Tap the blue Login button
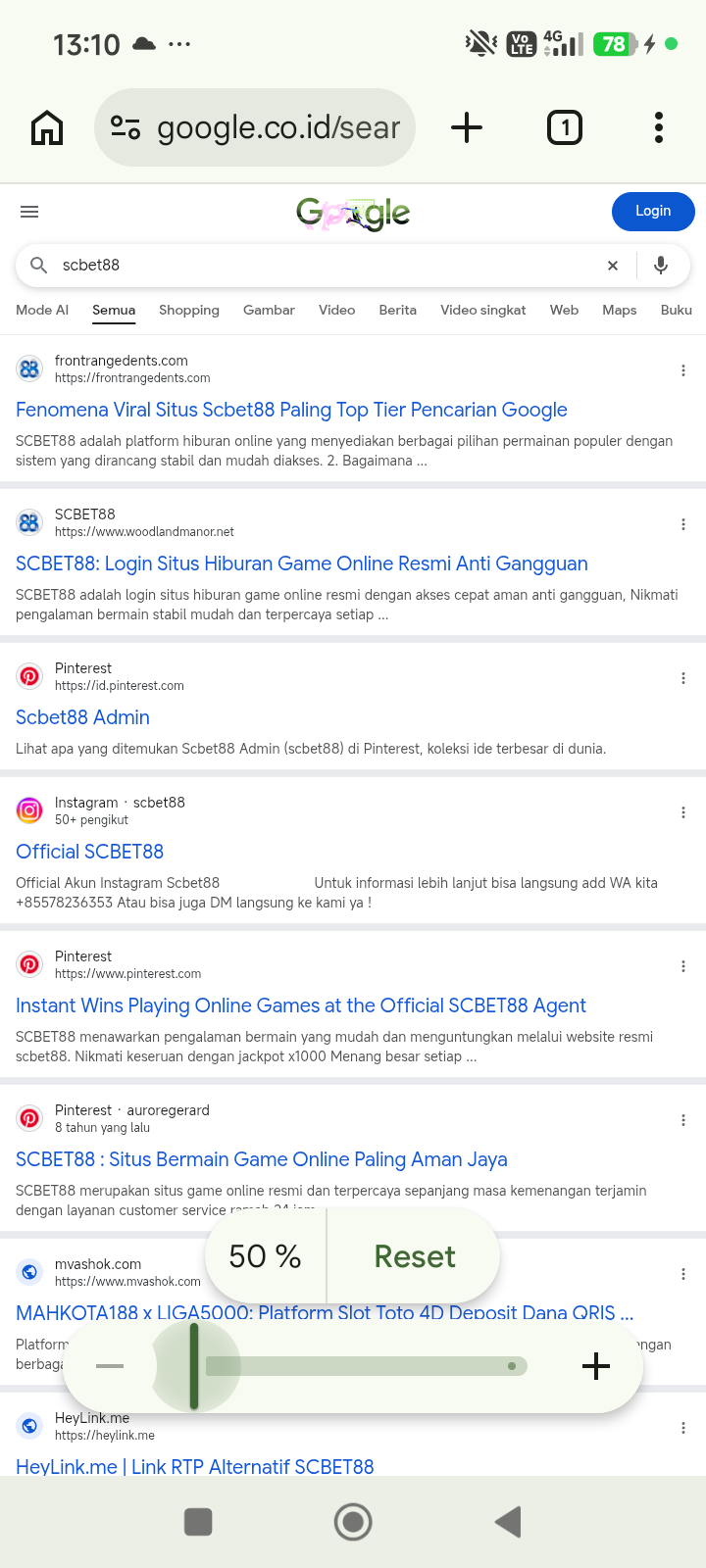The height and width of the screenshot is (1568, 706). pos(653,212)
